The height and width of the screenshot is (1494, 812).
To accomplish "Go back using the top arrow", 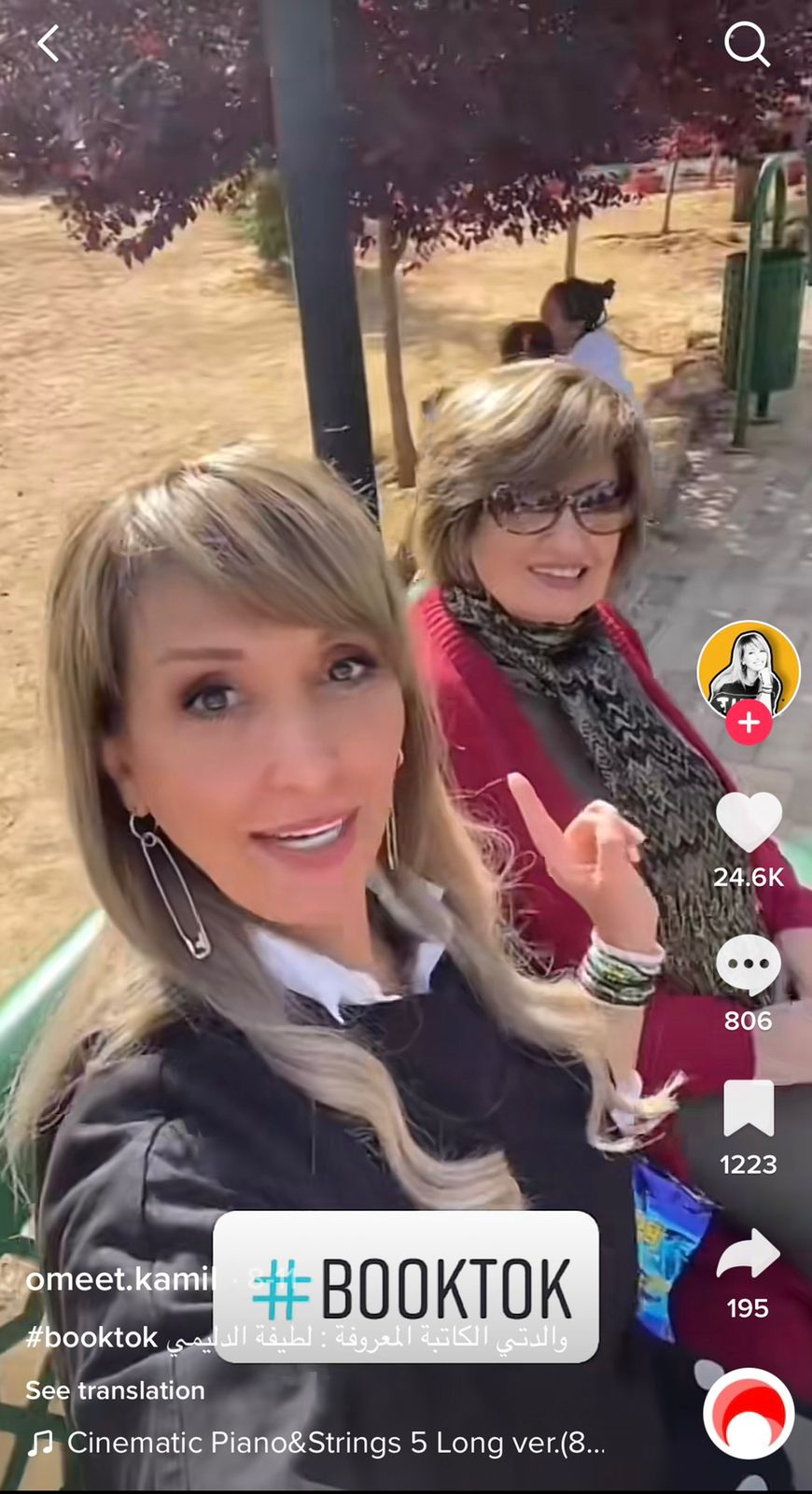I will pos(49,43).
